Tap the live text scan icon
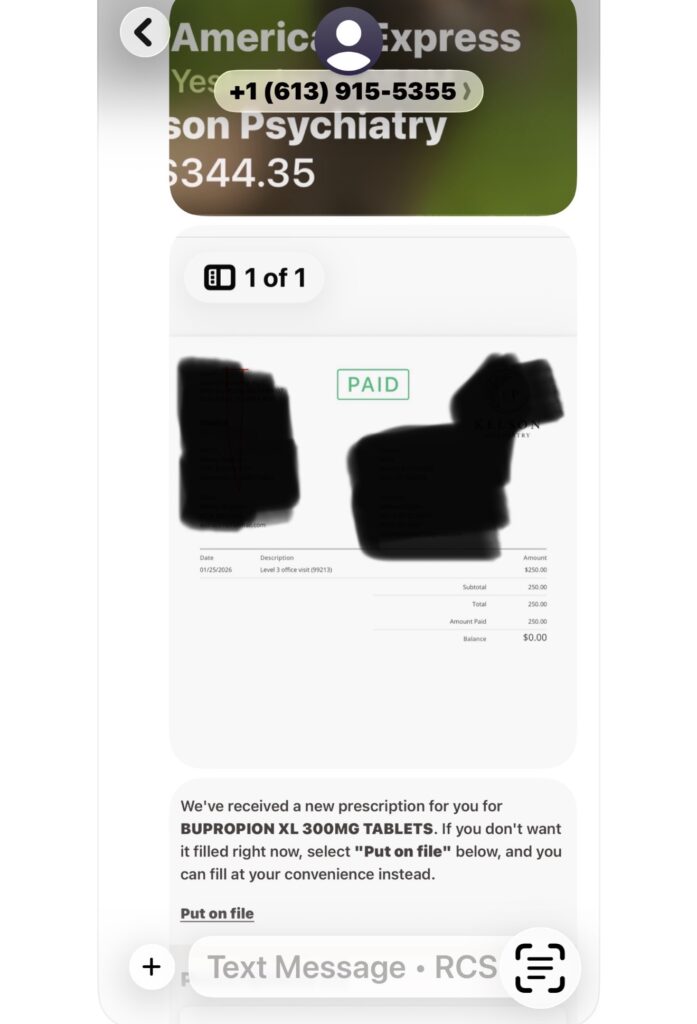 (x=540, y=968)
